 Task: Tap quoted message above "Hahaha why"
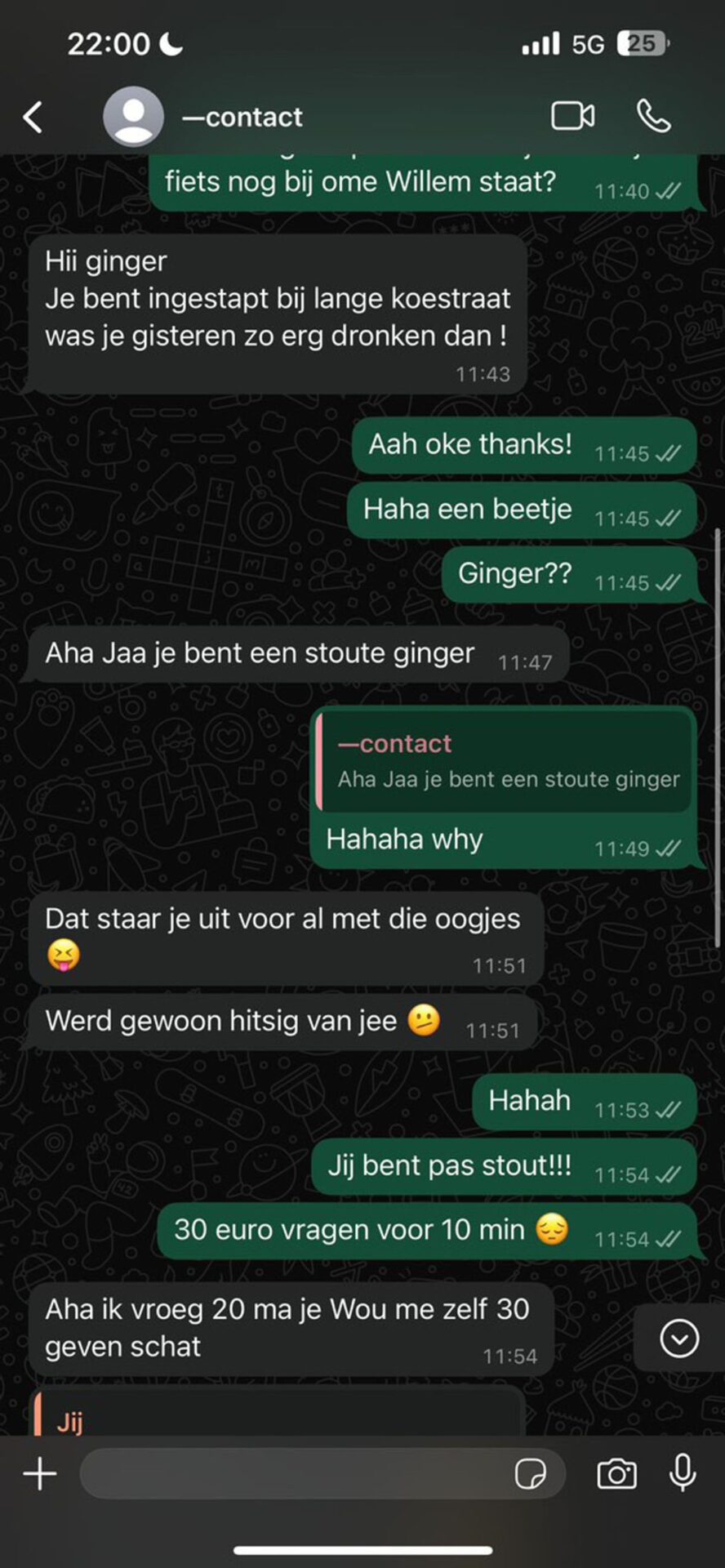click(505, 762)
